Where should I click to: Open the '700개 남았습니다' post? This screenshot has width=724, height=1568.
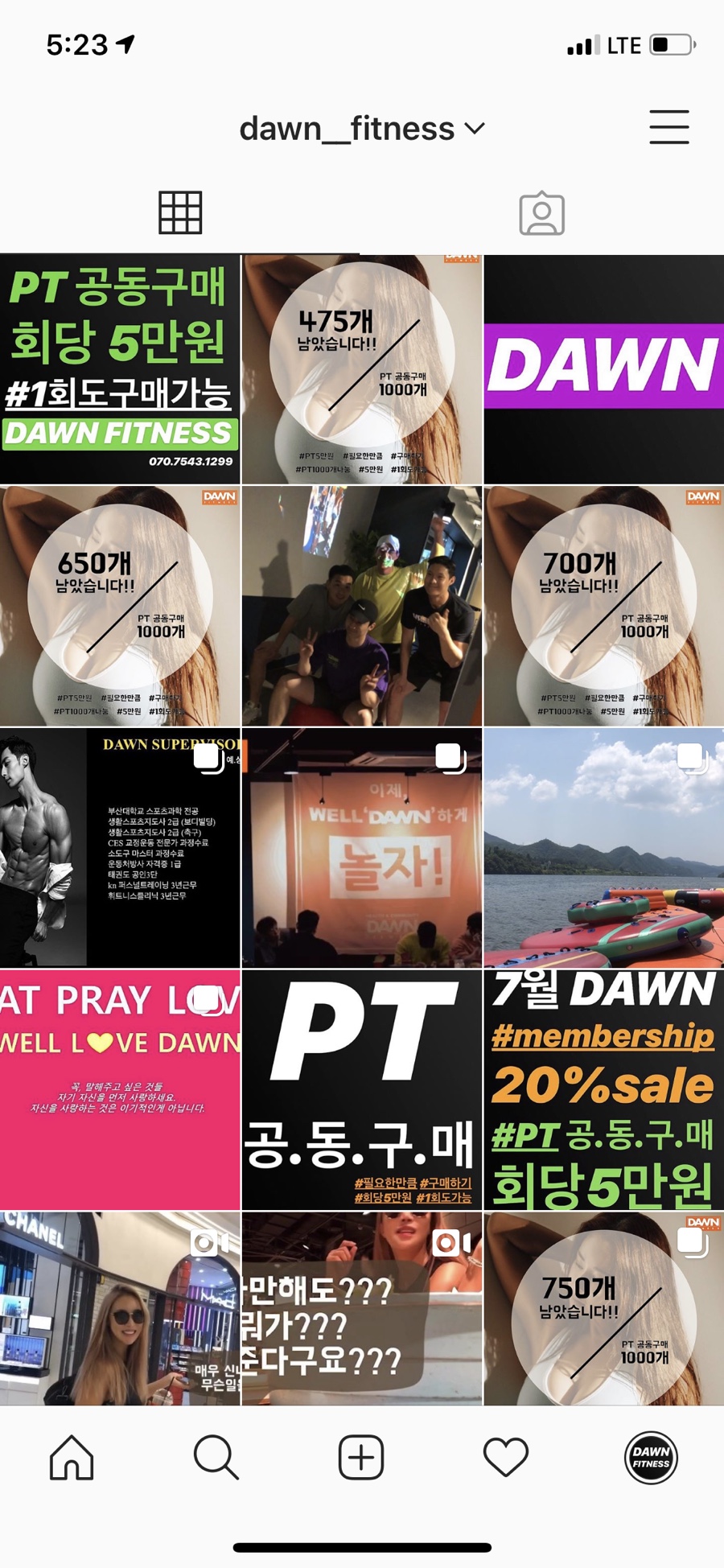pyautogui.click(x=603, y=606)
